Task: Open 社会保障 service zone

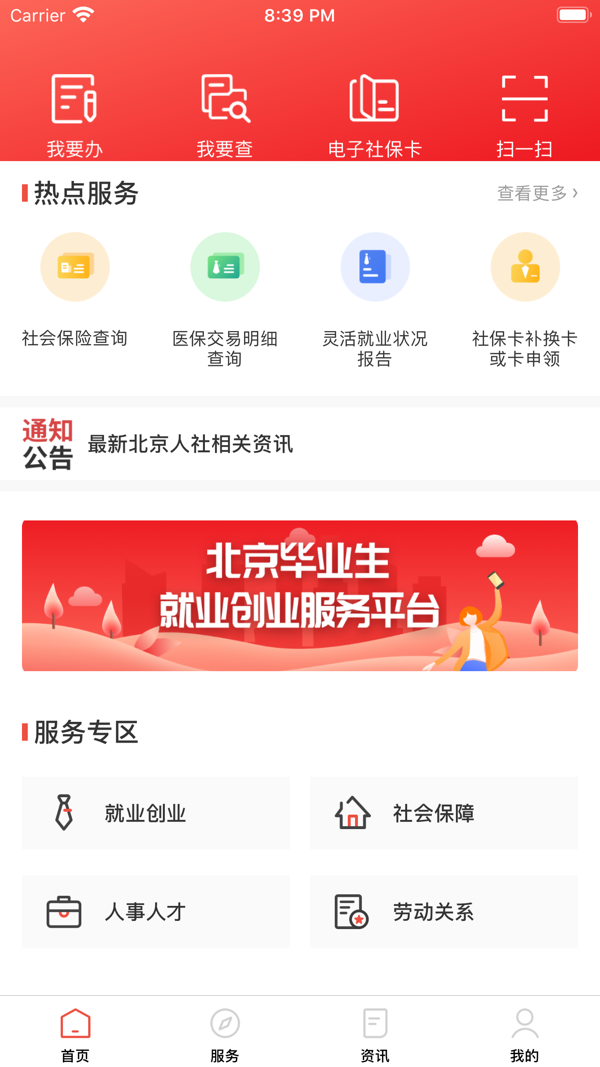Action: (x=444, y=813)
